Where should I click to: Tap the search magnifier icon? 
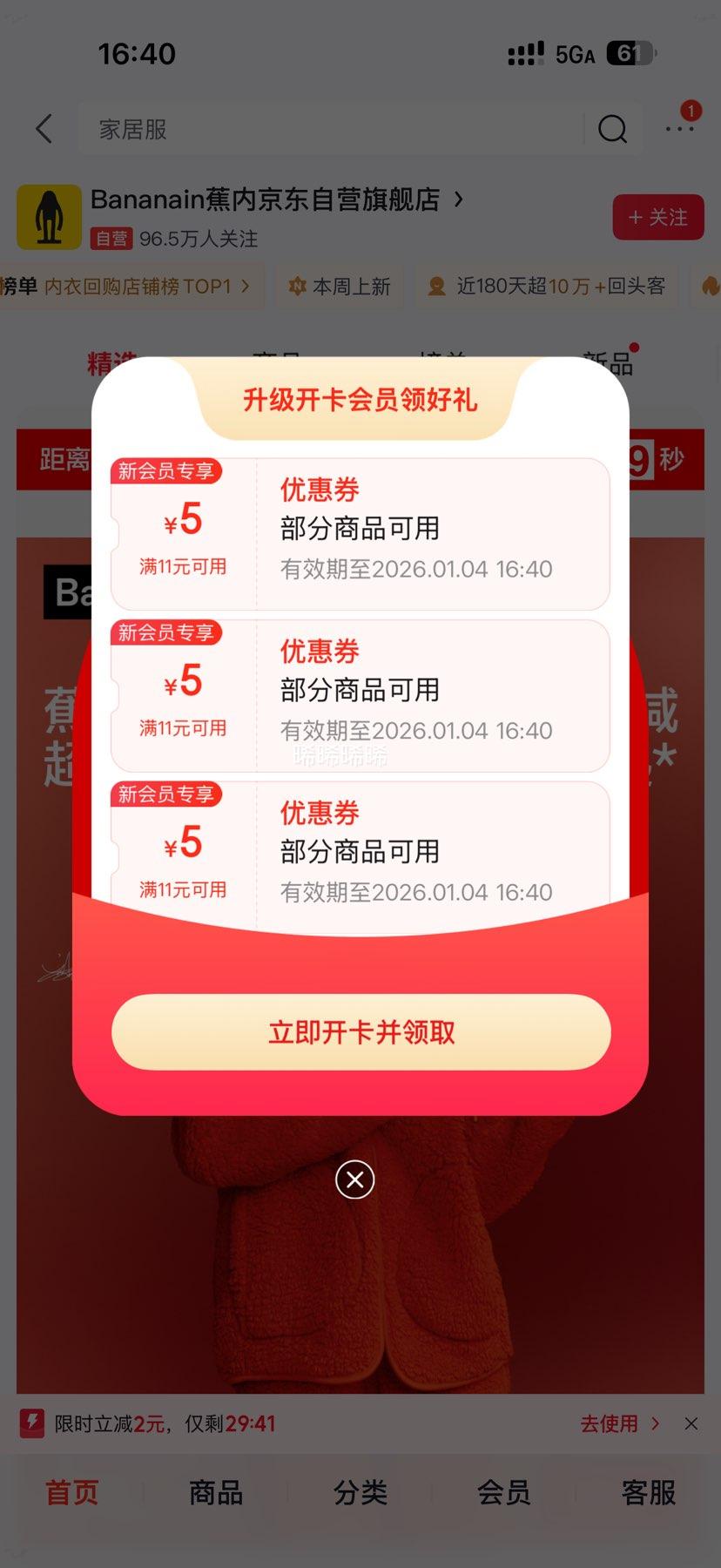(612, 129)
